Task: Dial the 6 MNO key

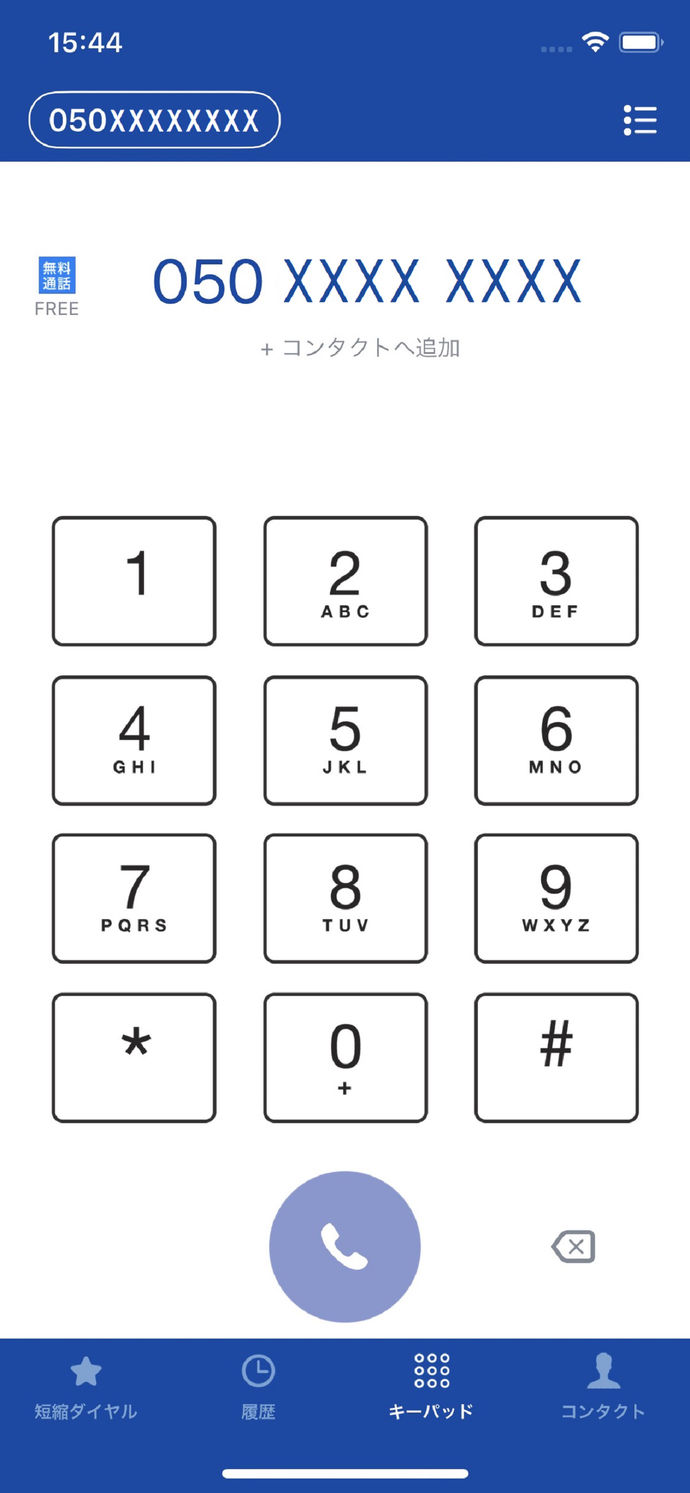Action: 556,740
